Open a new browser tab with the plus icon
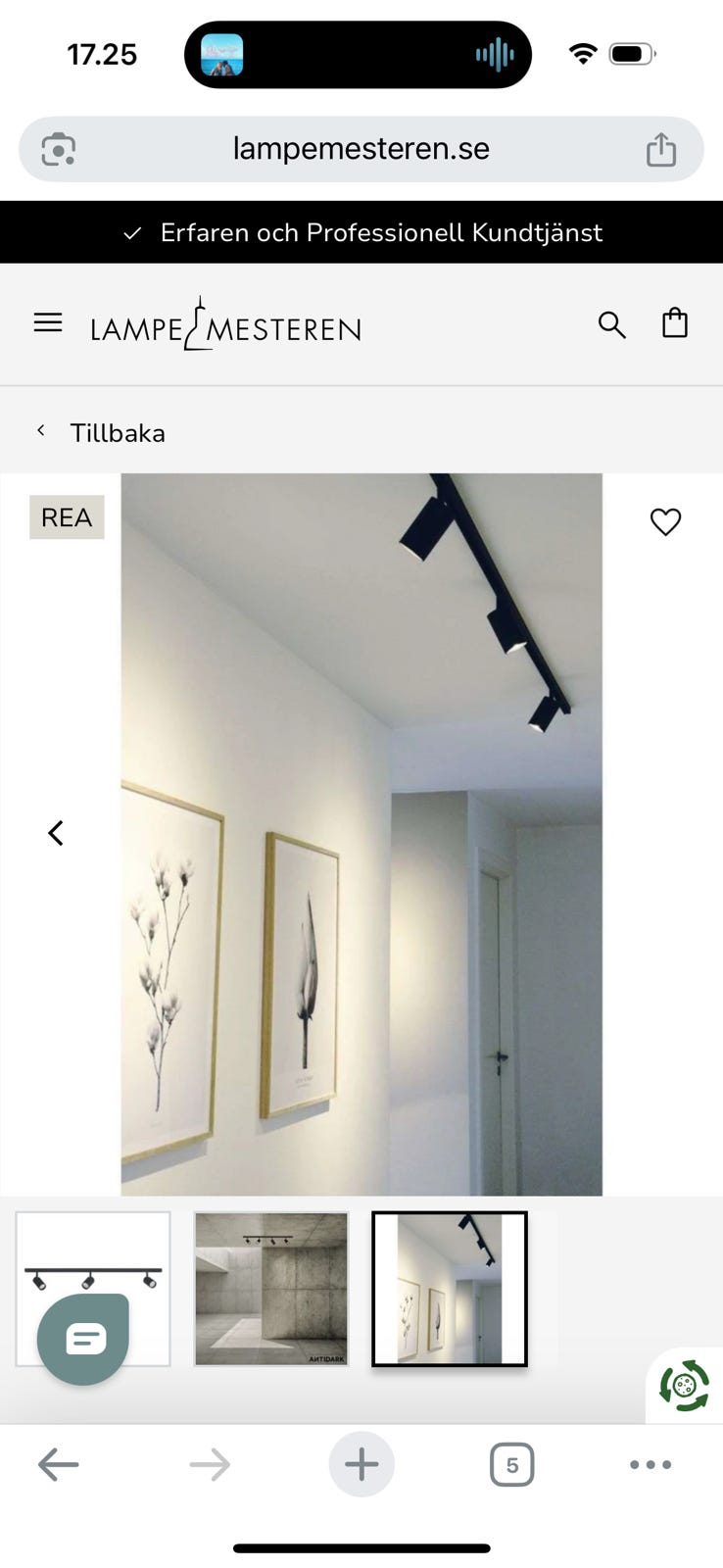 [361, 1463]
